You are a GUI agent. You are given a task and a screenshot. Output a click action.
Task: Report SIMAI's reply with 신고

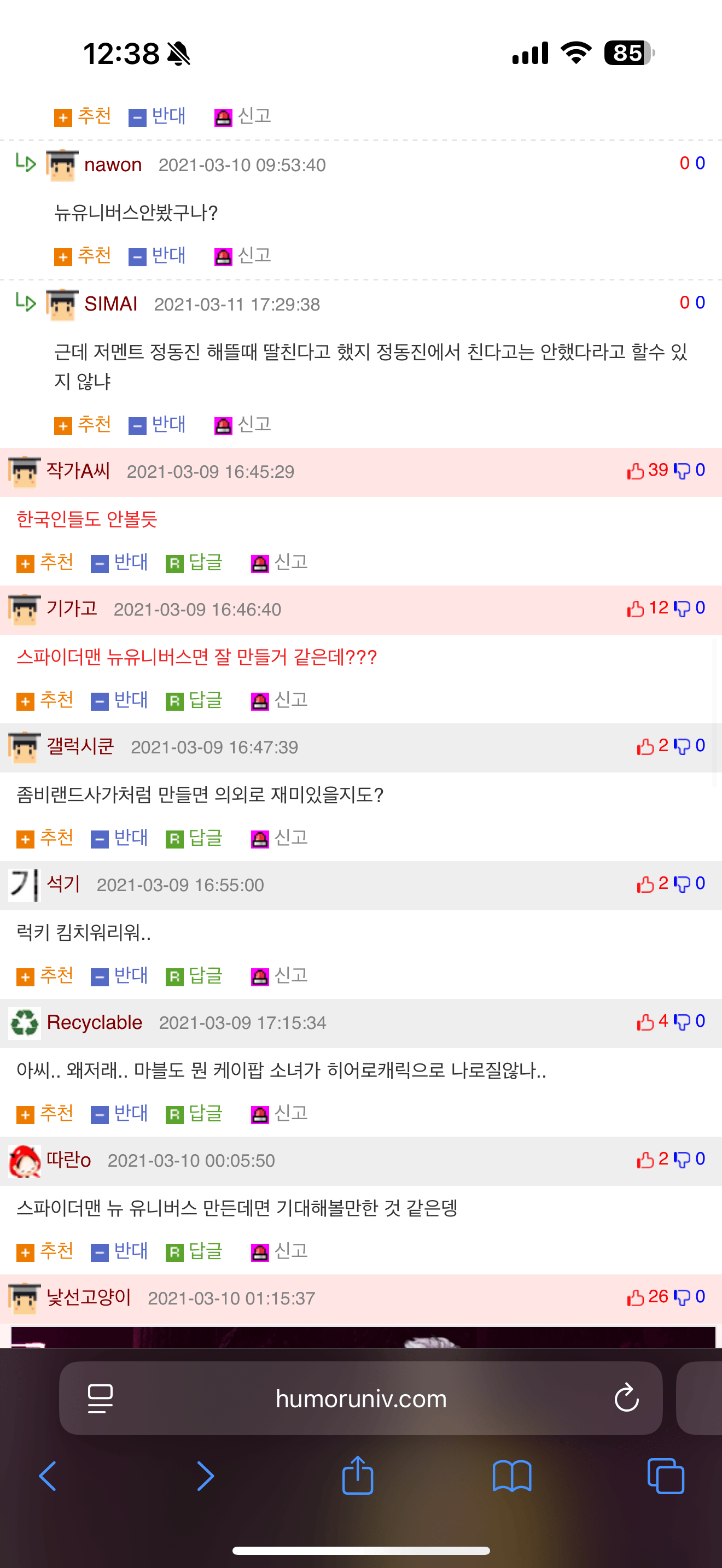pyautogui.click(x=243, y=425)
